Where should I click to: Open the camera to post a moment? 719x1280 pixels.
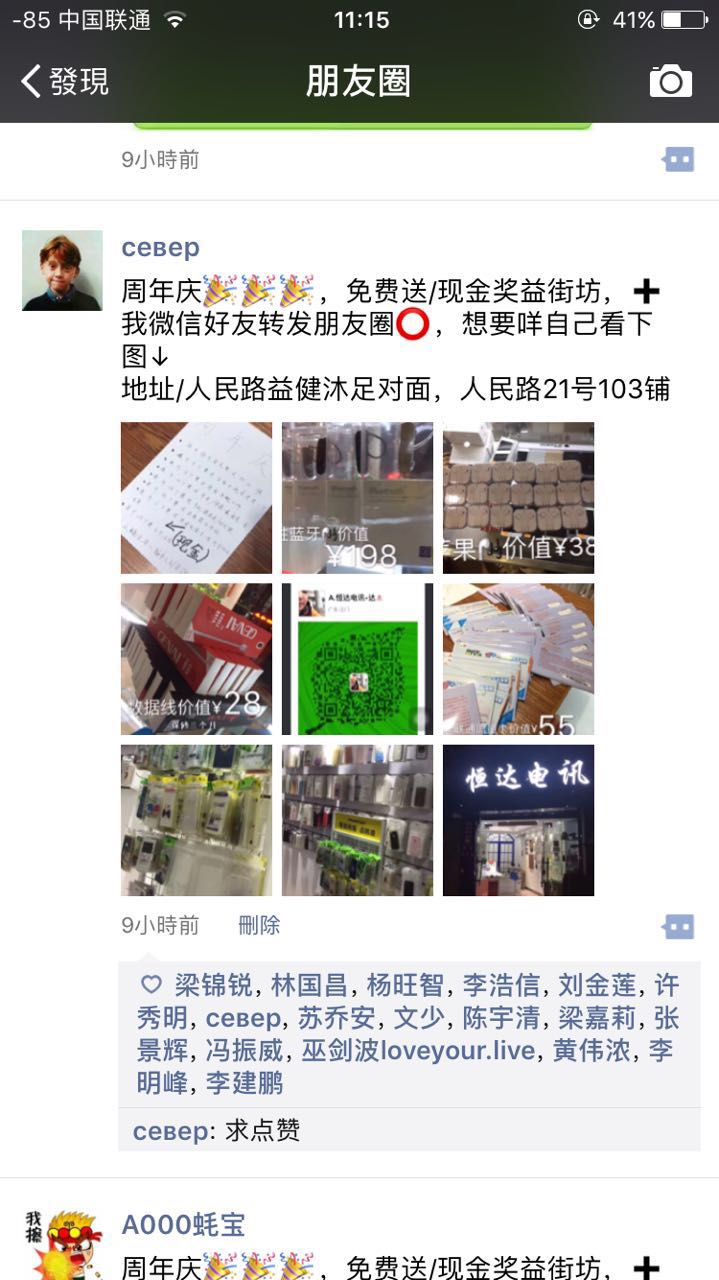click(670, 81)
